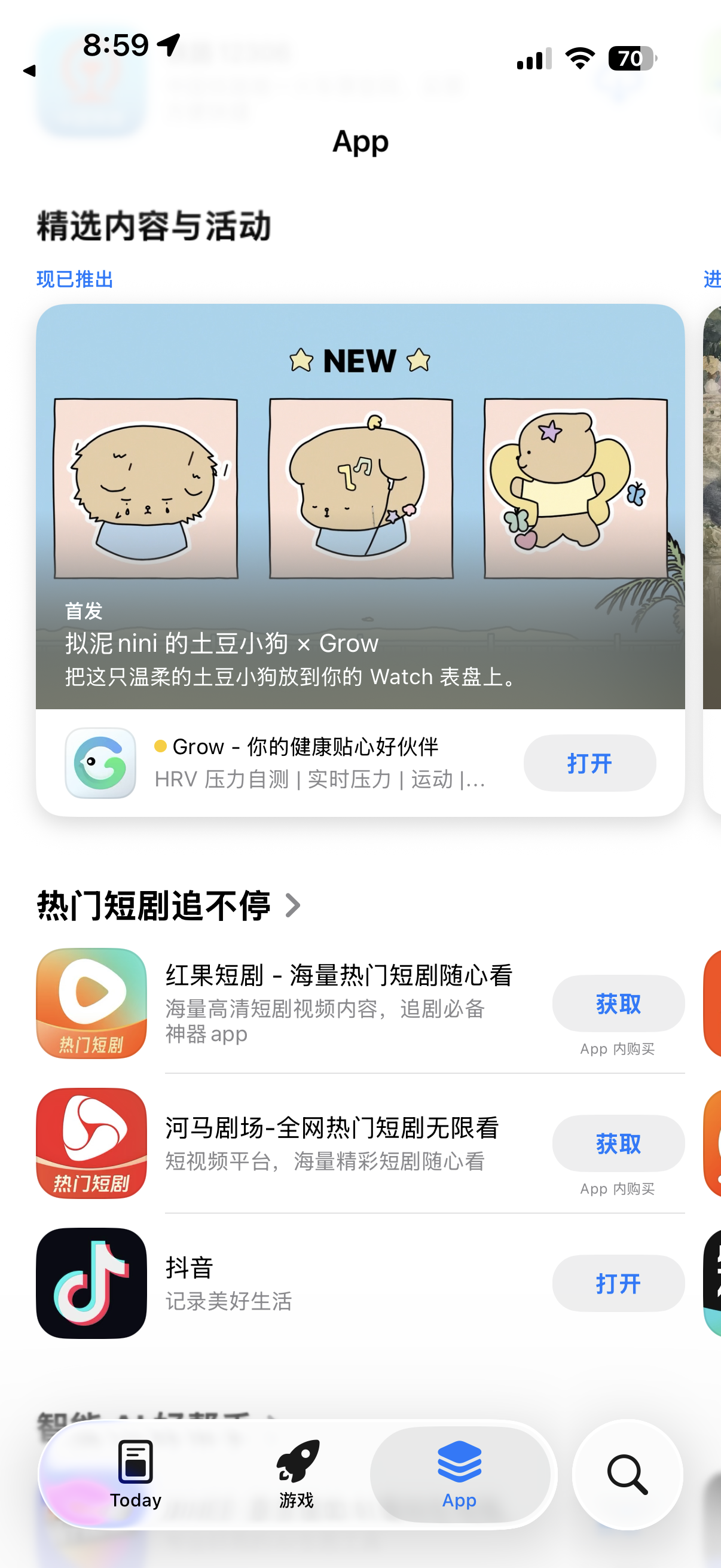This screenshot has height=1568, width=721.
Task: Get the 红果短剧 app
Action: (618, 1003)
